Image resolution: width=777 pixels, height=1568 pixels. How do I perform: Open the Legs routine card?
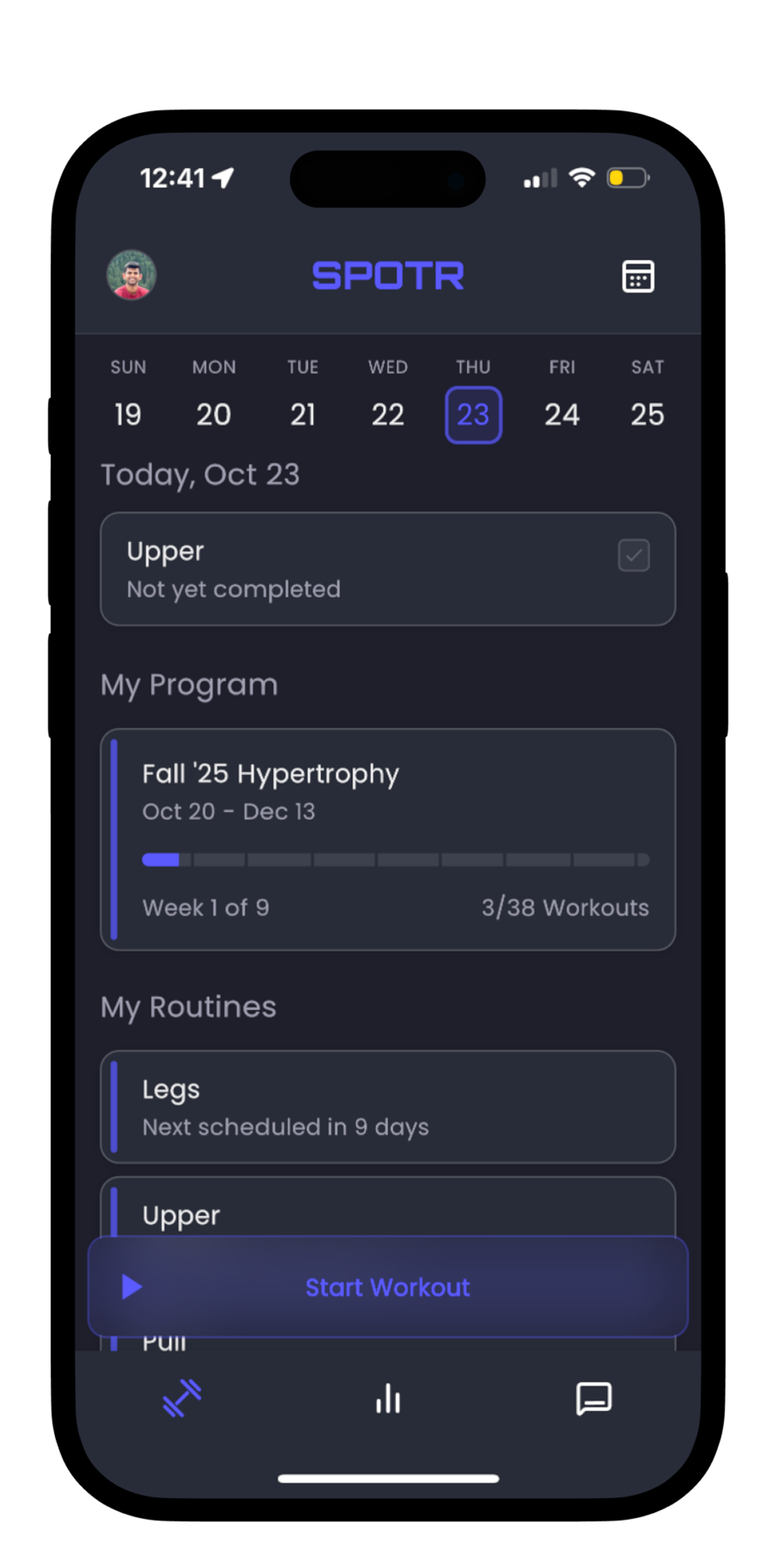pos(388,1107)
